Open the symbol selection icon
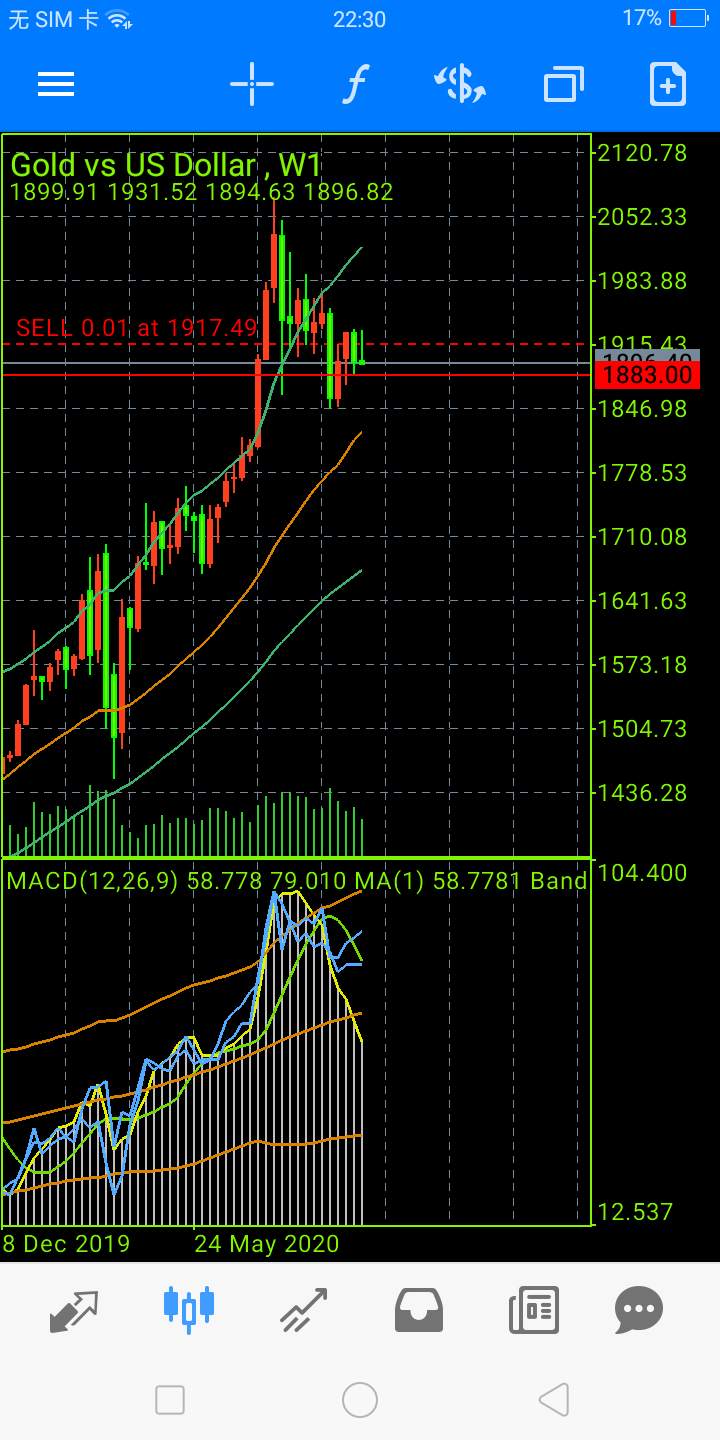 (460, 85)
